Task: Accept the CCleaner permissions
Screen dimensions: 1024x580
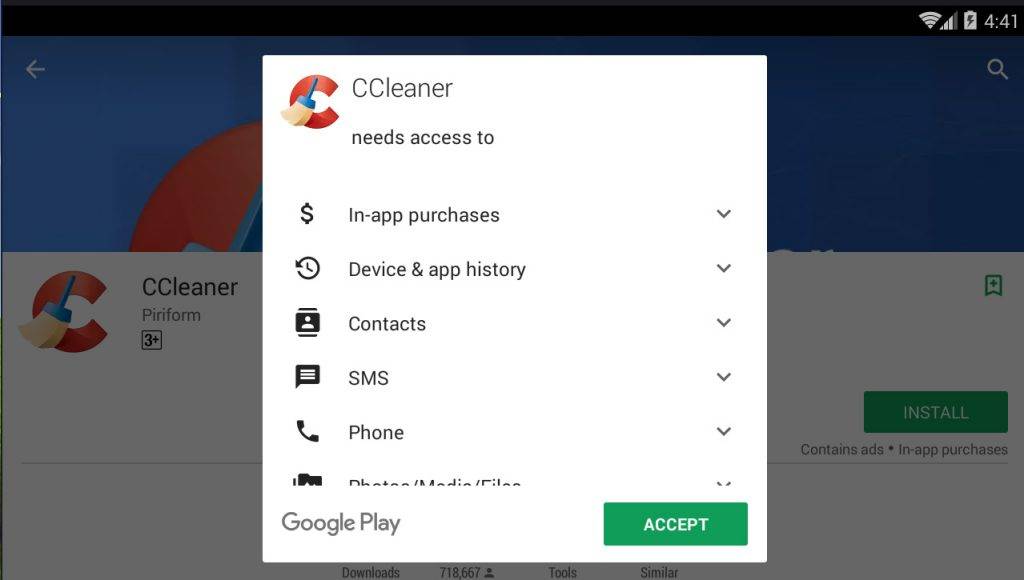Action: [x=675, y=524]
